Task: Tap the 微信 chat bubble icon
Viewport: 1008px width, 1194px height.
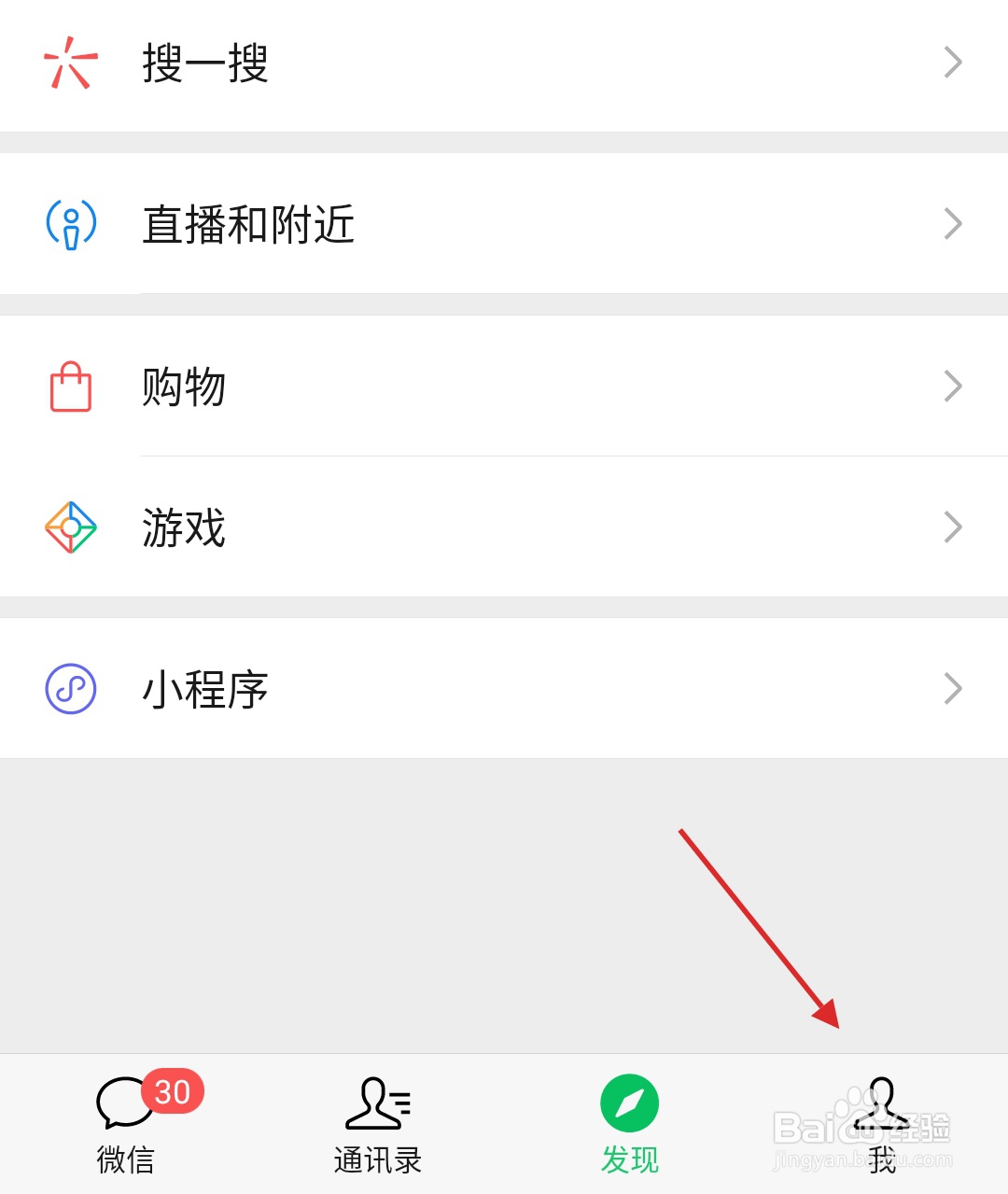Action: pyautogui.click(x=126, y=1103)
